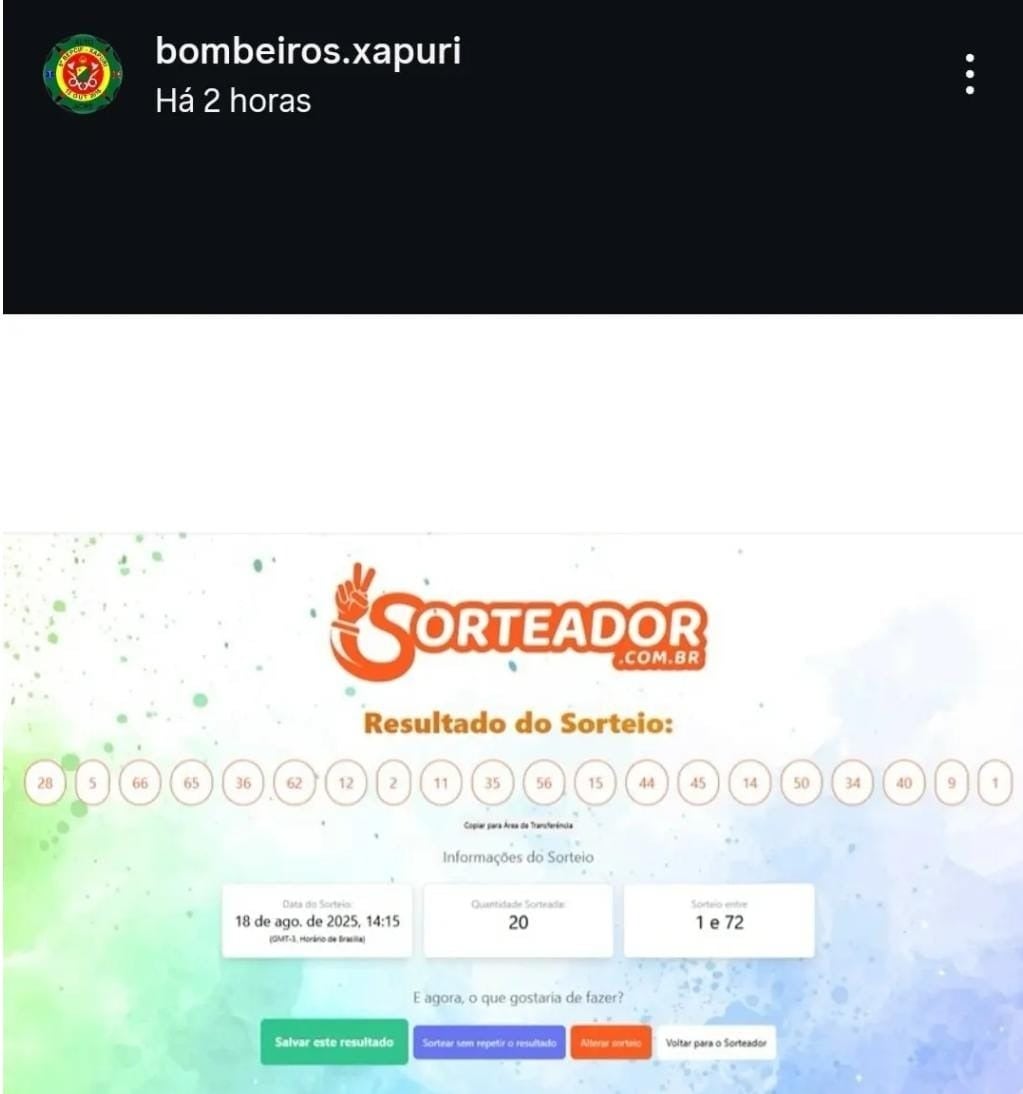Open the three-dot overflow menu
Screen dimensions: 1023x1094
click(x=969, y=75)
